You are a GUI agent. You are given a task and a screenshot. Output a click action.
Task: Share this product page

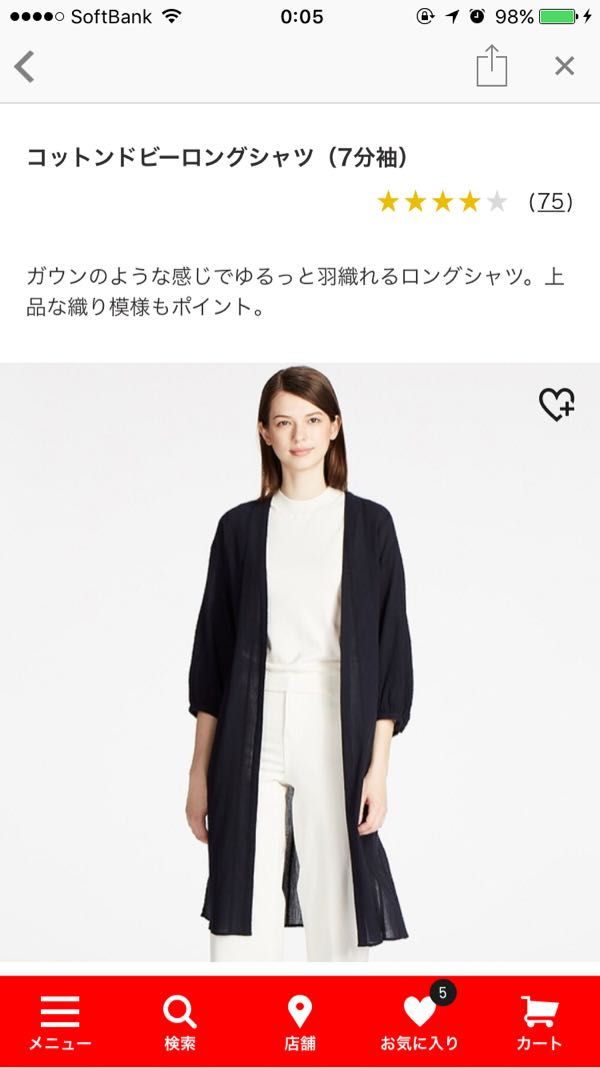491,66
